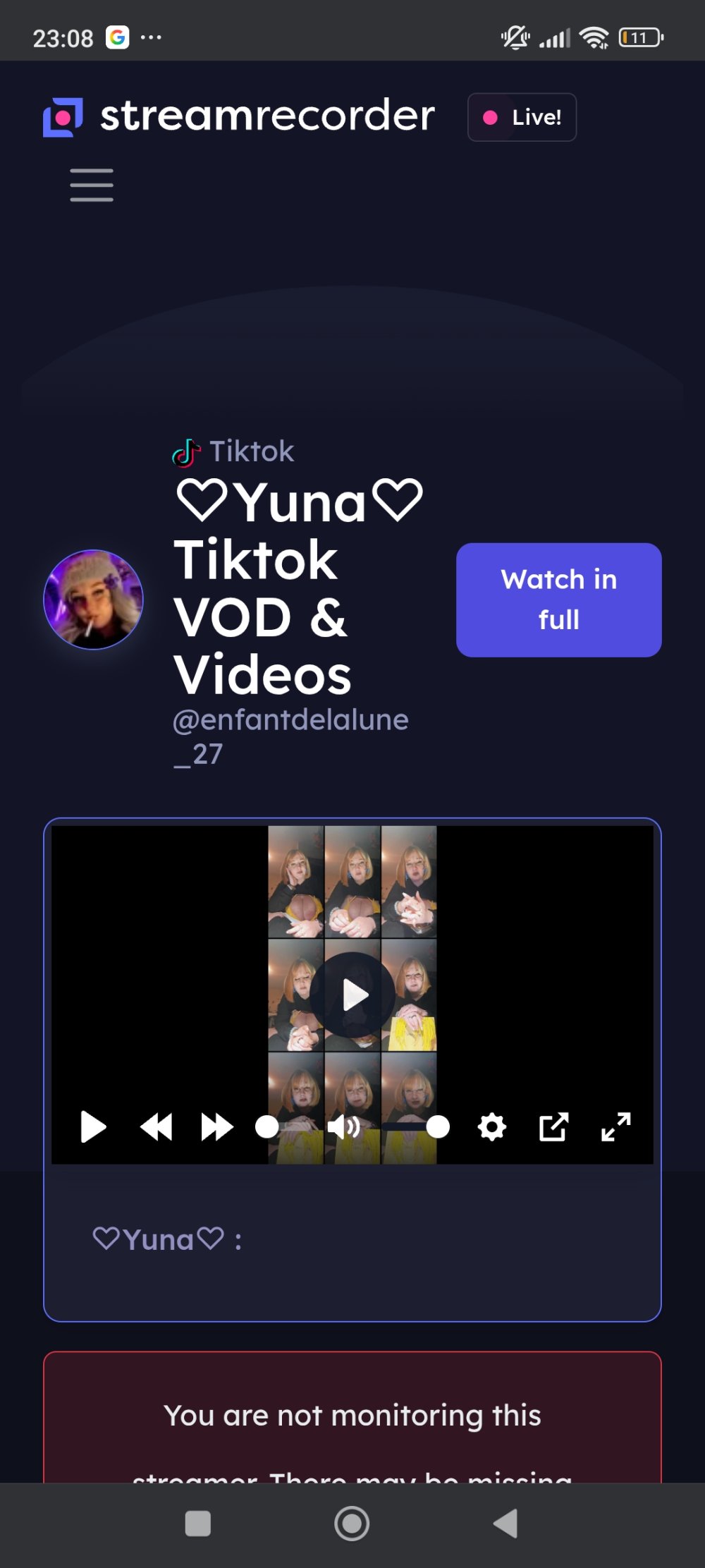Enter fullscreen video mode
The image size is (705, 1568).
615,1126
